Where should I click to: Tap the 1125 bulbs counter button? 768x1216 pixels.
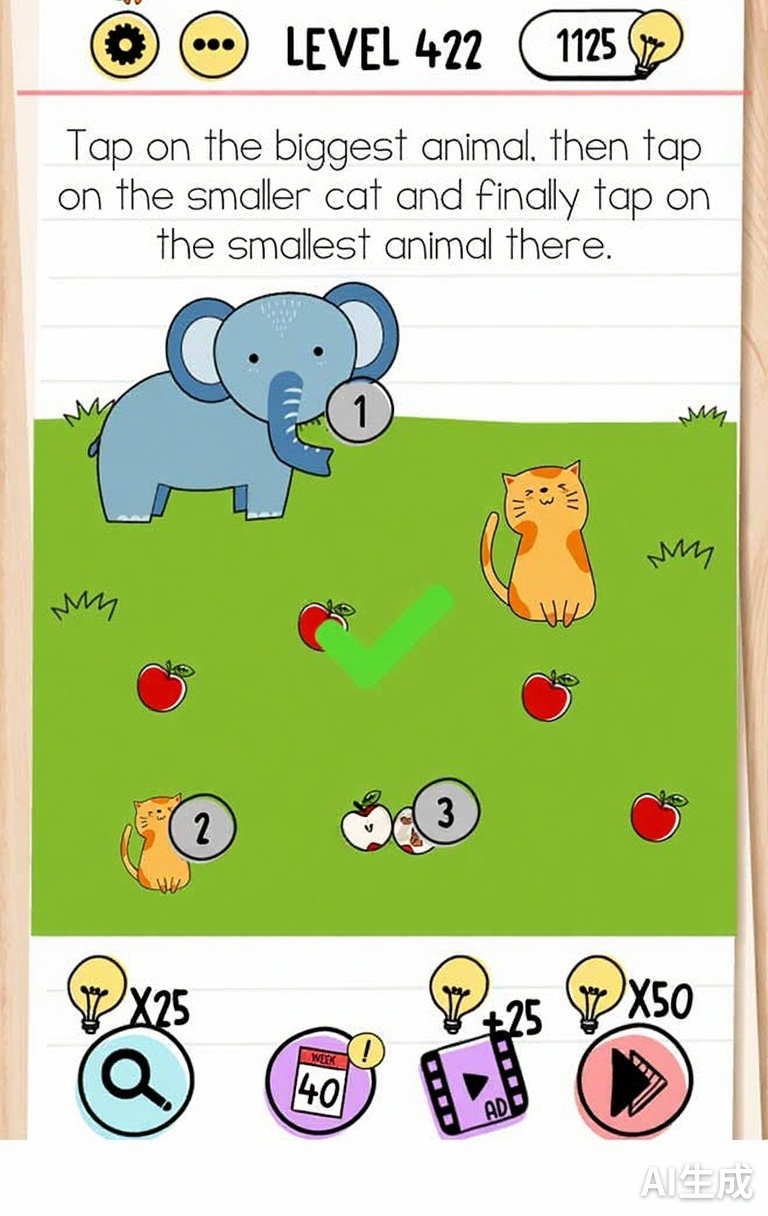coord(598,46)
